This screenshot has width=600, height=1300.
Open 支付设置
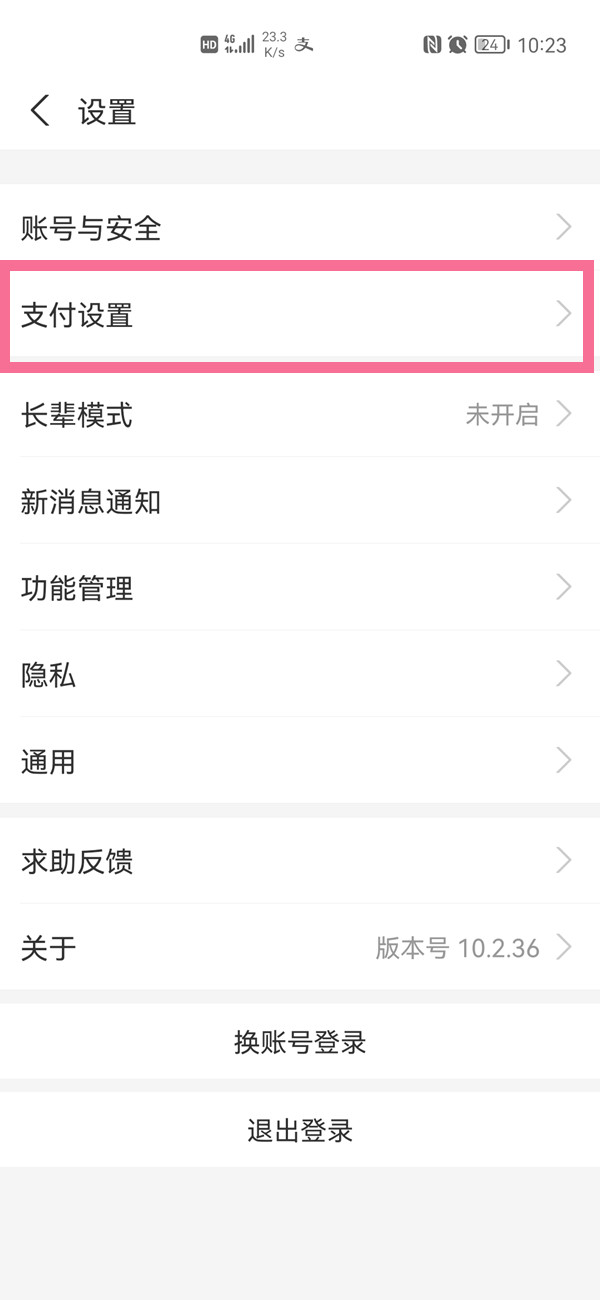point(300,315)
